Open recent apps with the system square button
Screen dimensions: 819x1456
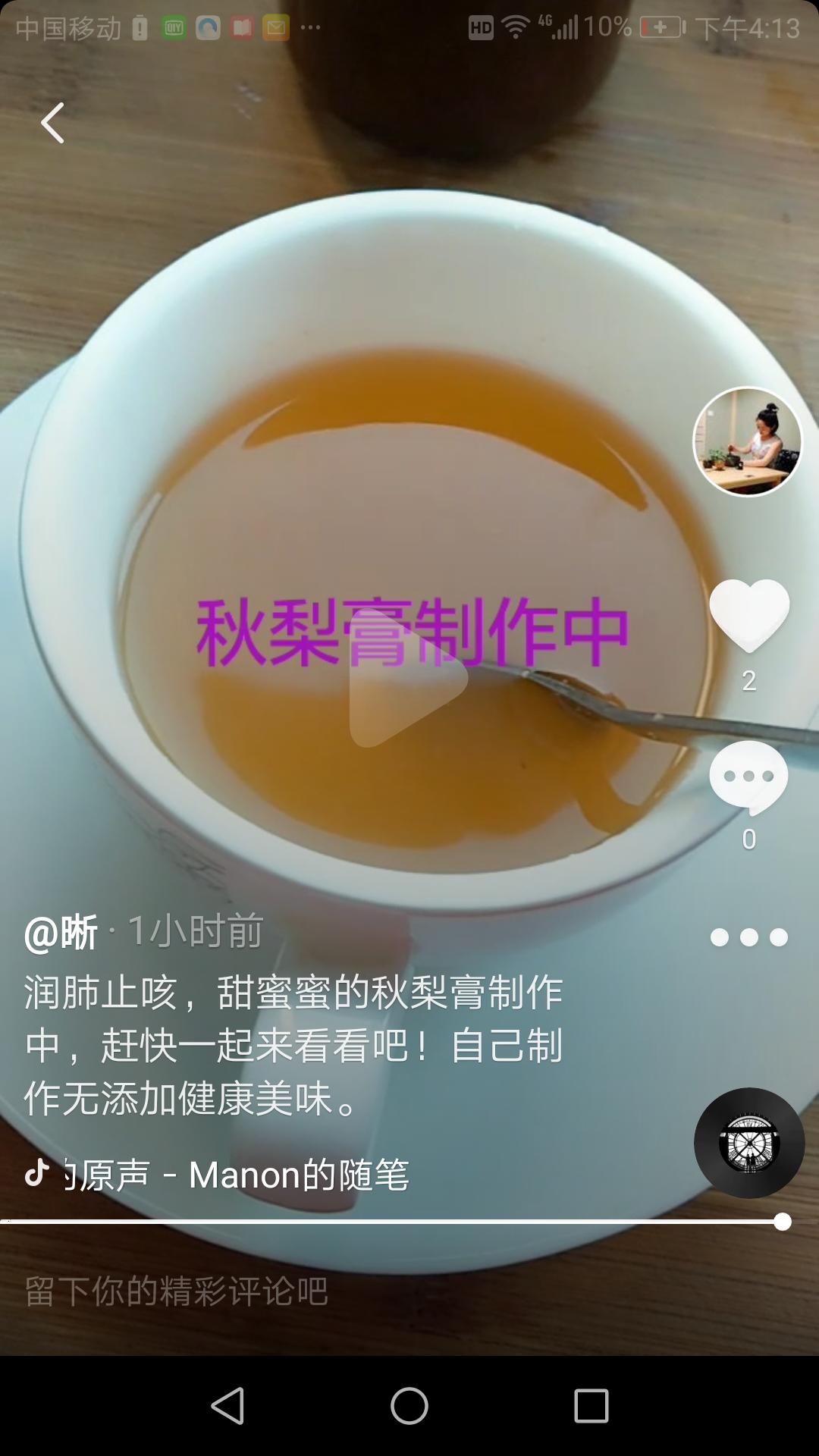pos(591,1407)
